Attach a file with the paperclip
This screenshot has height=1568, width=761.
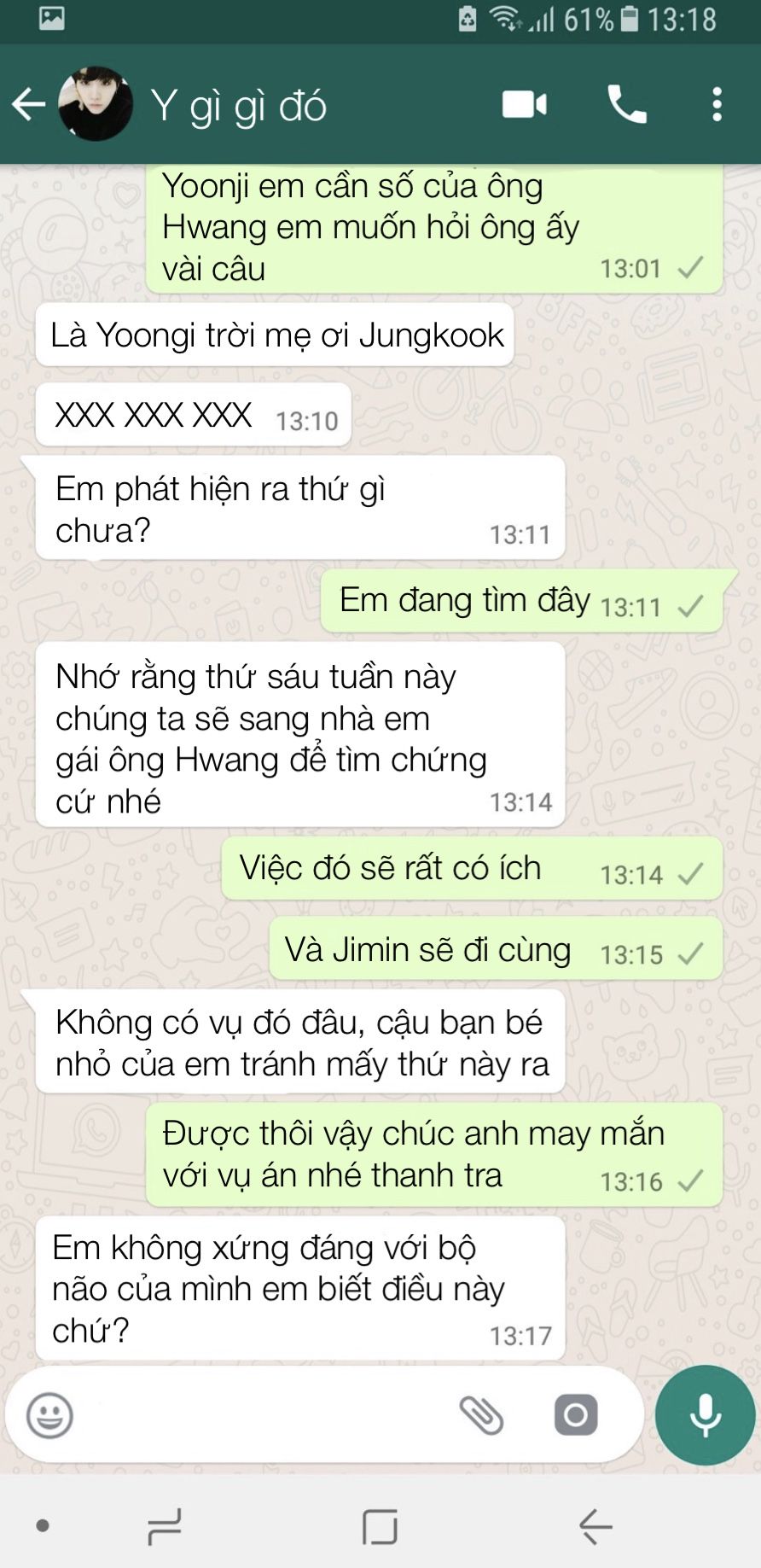[x=482, y=1416]
